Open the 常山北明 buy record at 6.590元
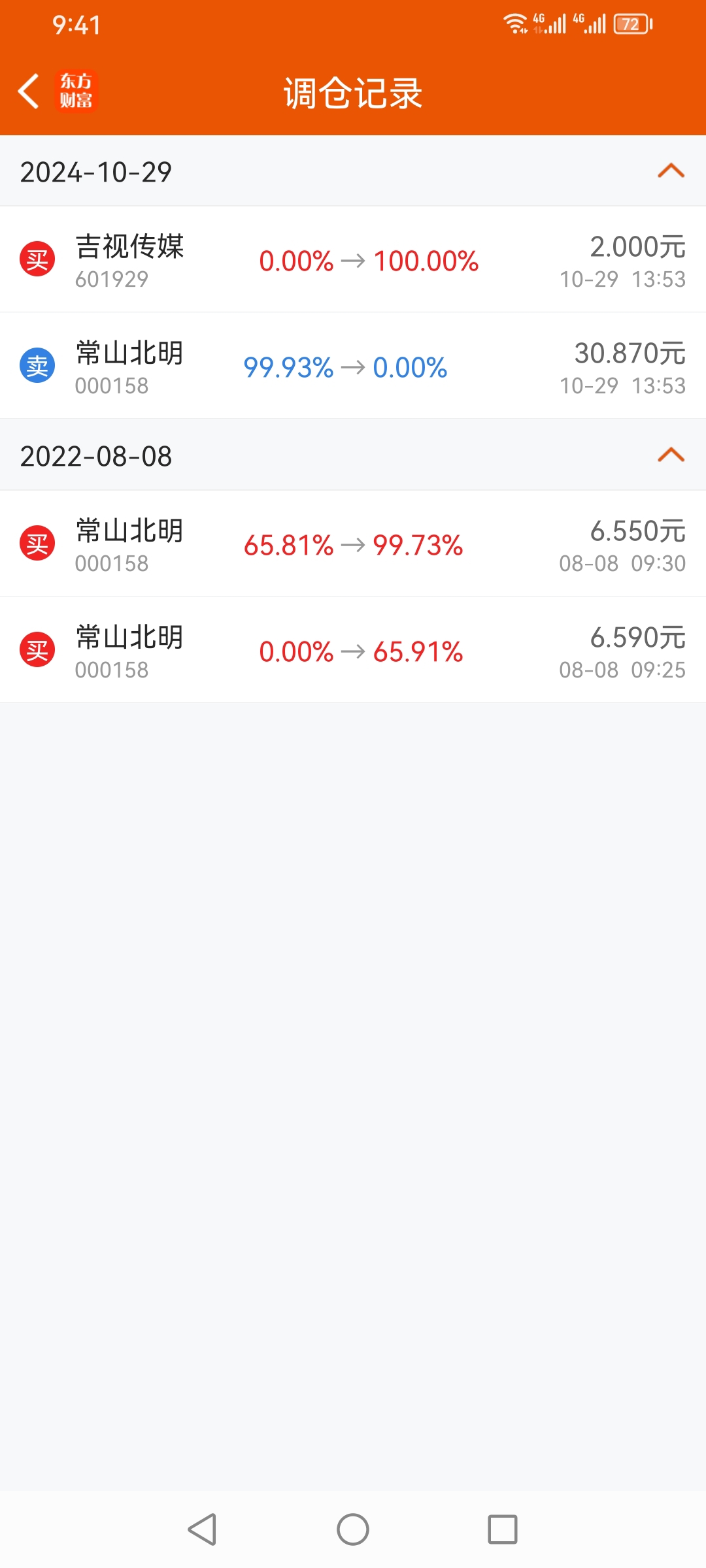Viewport: 706px width, 1568px height. coord(353,650)
